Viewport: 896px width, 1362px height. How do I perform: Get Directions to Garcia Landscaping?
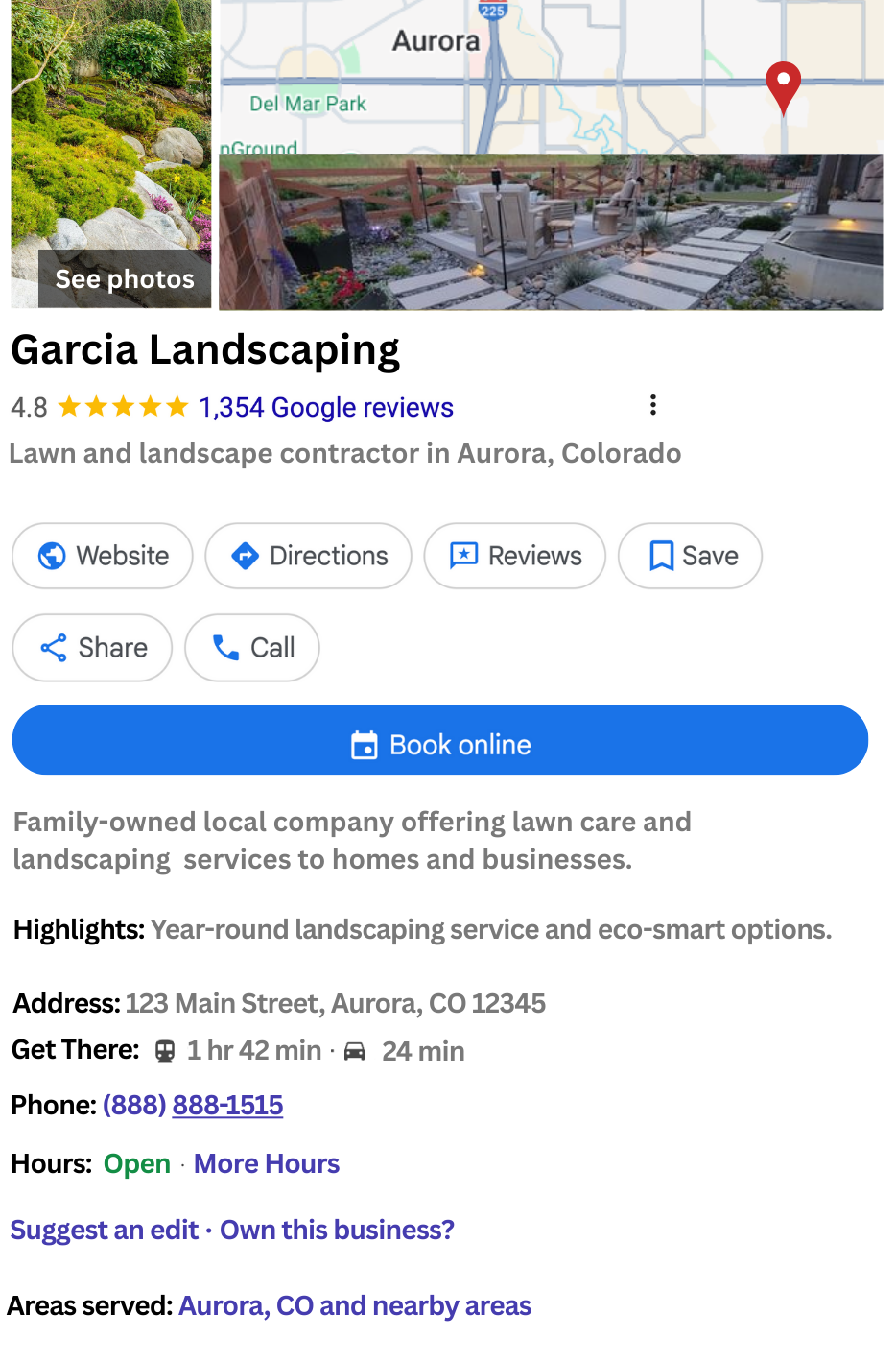point(308,556)
